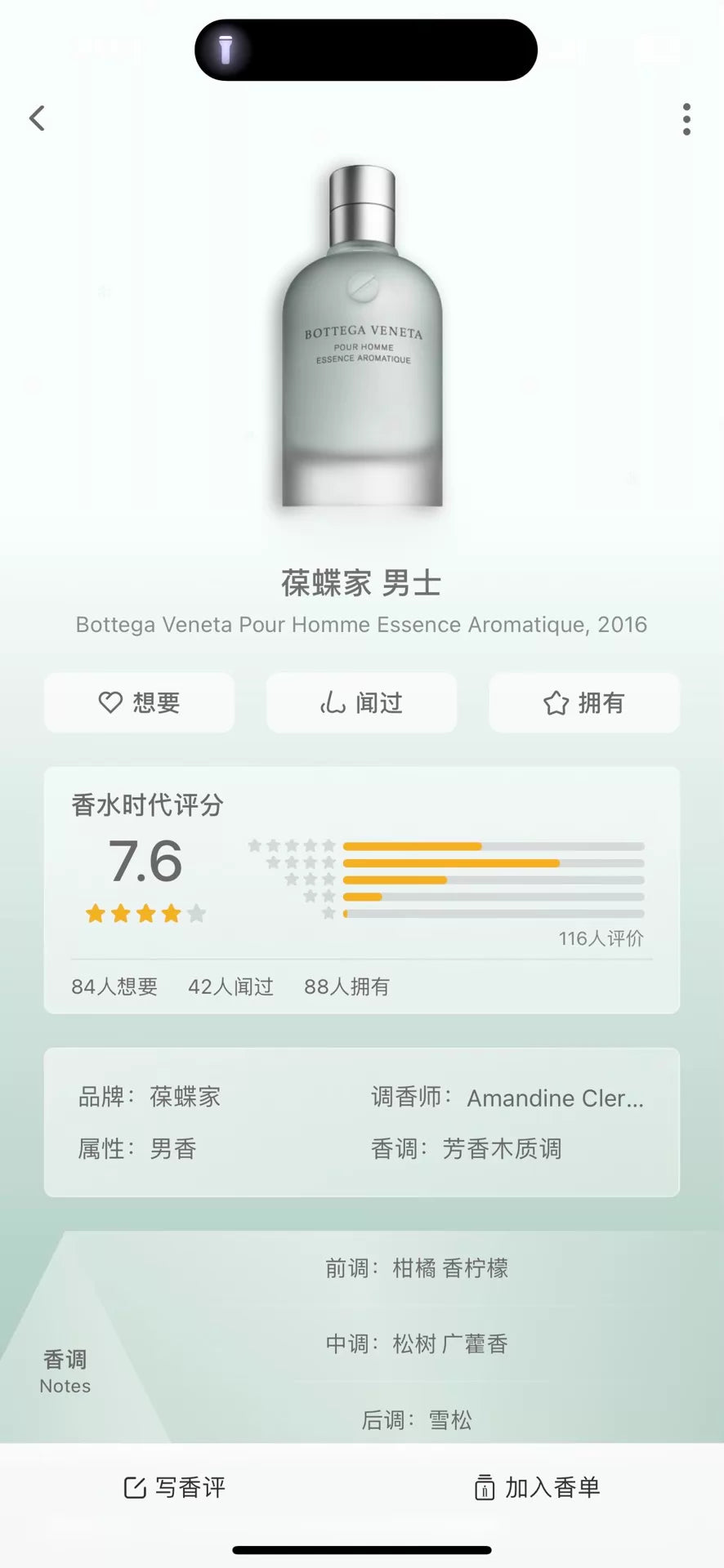Mark perfume as 闻过 (smelled)
The width and height of the screenshot is (724, 1568).
point(361,702)
